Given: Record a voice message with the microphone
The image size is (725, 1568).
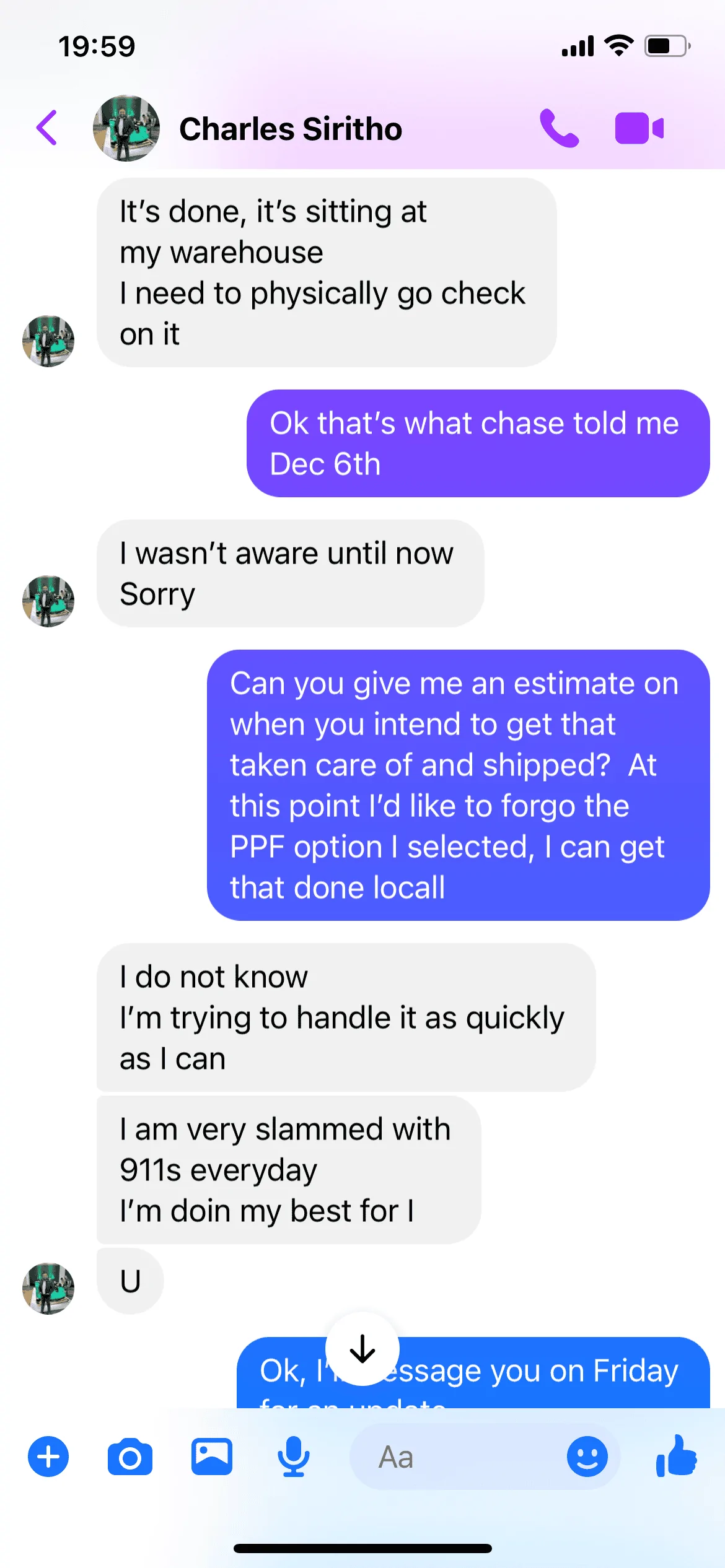Looking at the screenshot, I should pos(294,1457).
